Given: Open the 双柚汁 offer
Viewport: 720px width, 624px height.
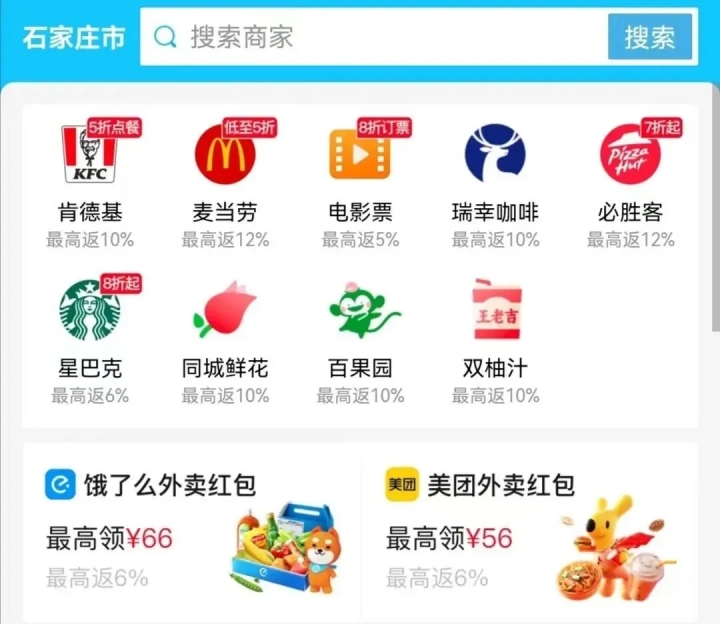Looking at the screenshot, I should pos(495,335).
